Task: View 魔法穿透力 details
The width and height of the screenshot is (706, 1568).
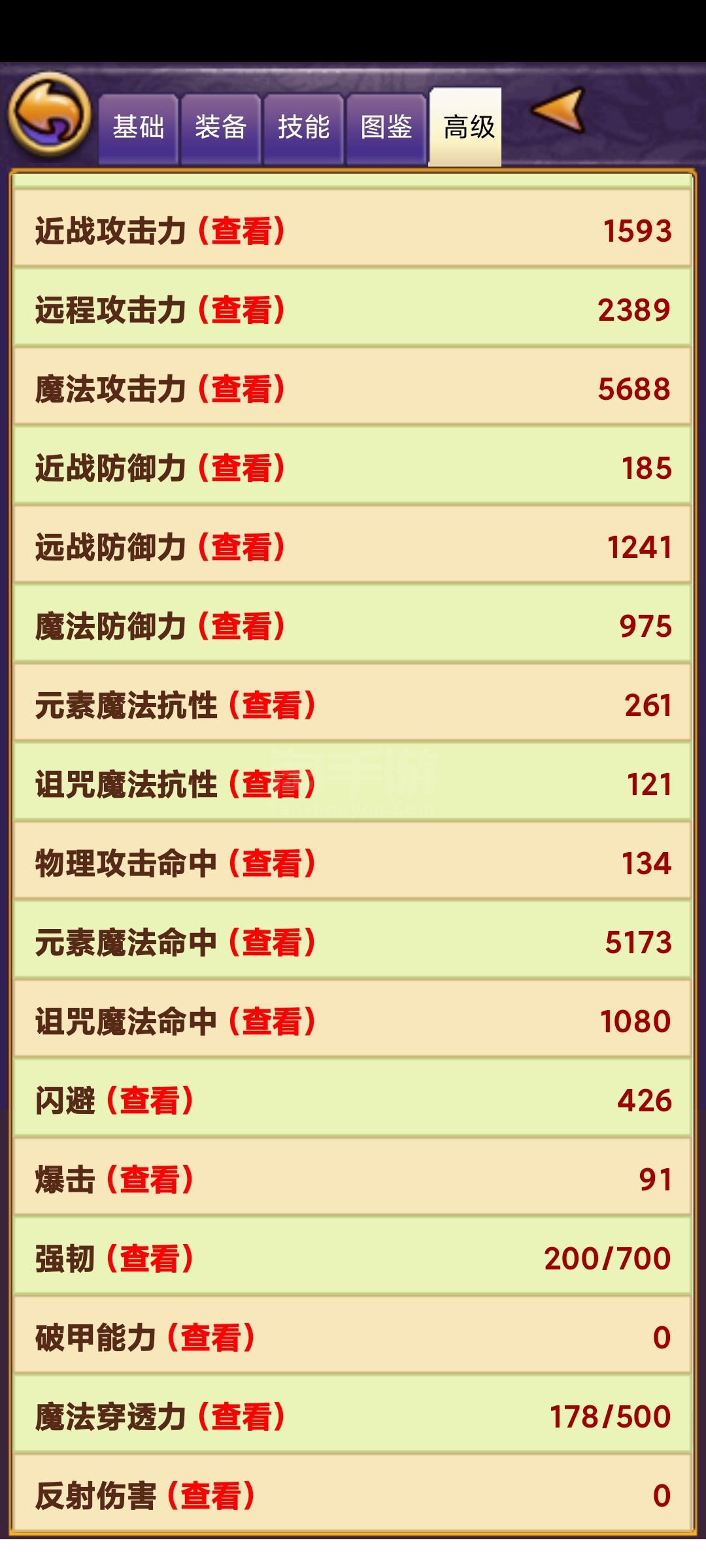Action: [241, 1416]
